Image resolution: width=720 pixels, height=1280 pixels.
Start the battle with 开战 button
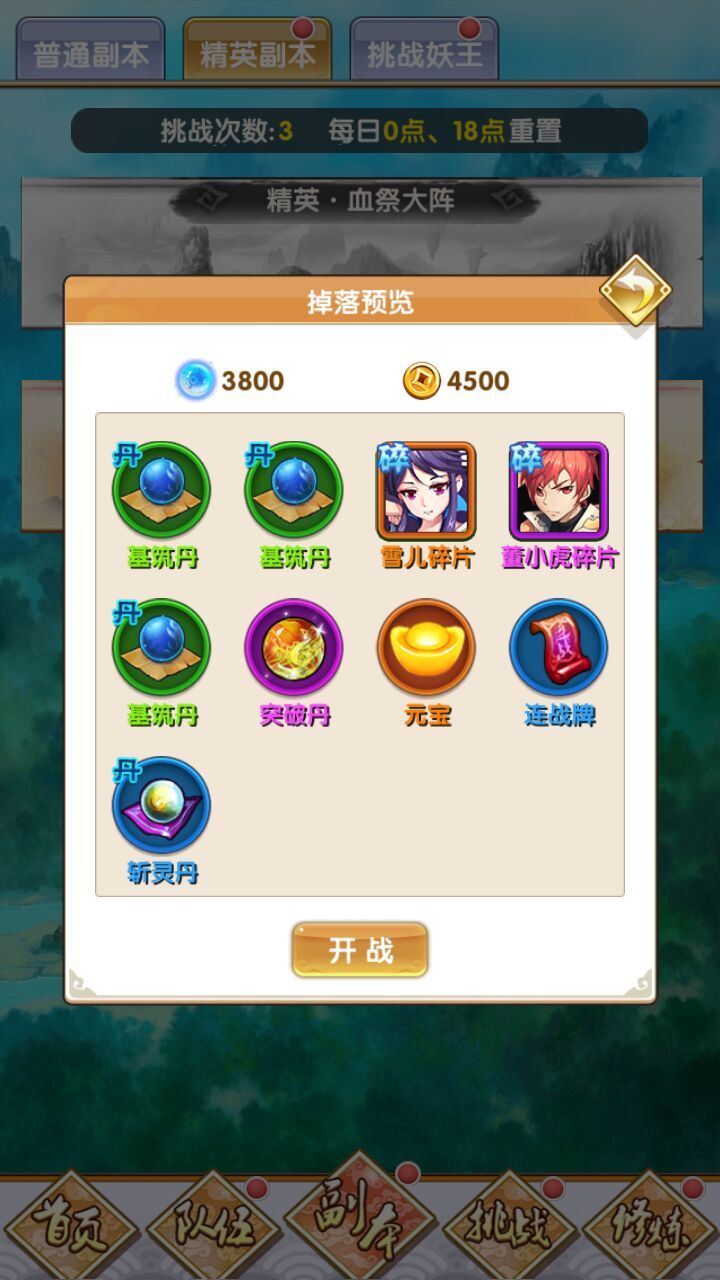click(x=360, y=950)
